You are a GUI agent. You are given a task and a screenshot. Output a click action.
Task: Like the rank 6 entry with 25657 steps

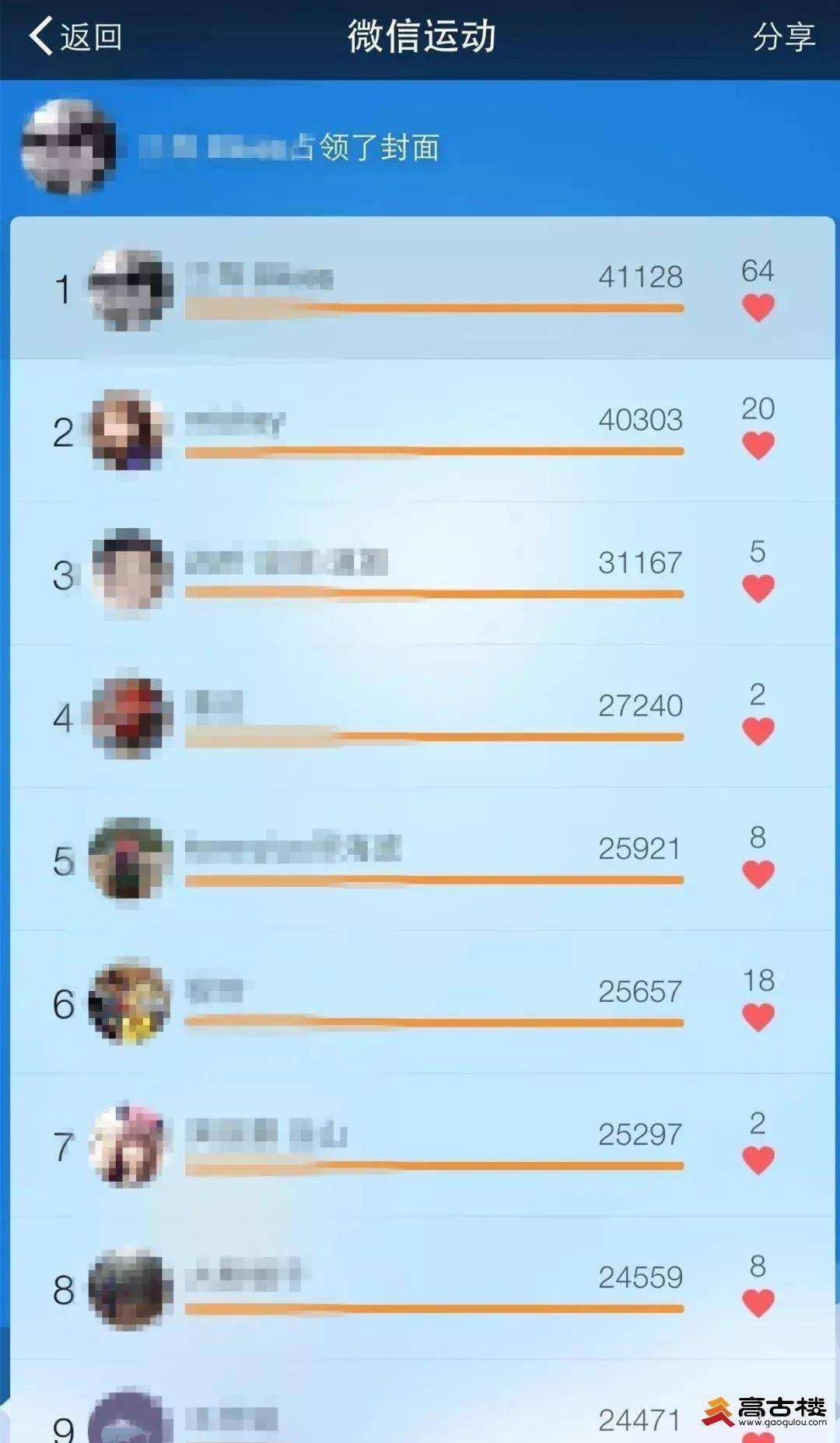[x=758, y=1017]
